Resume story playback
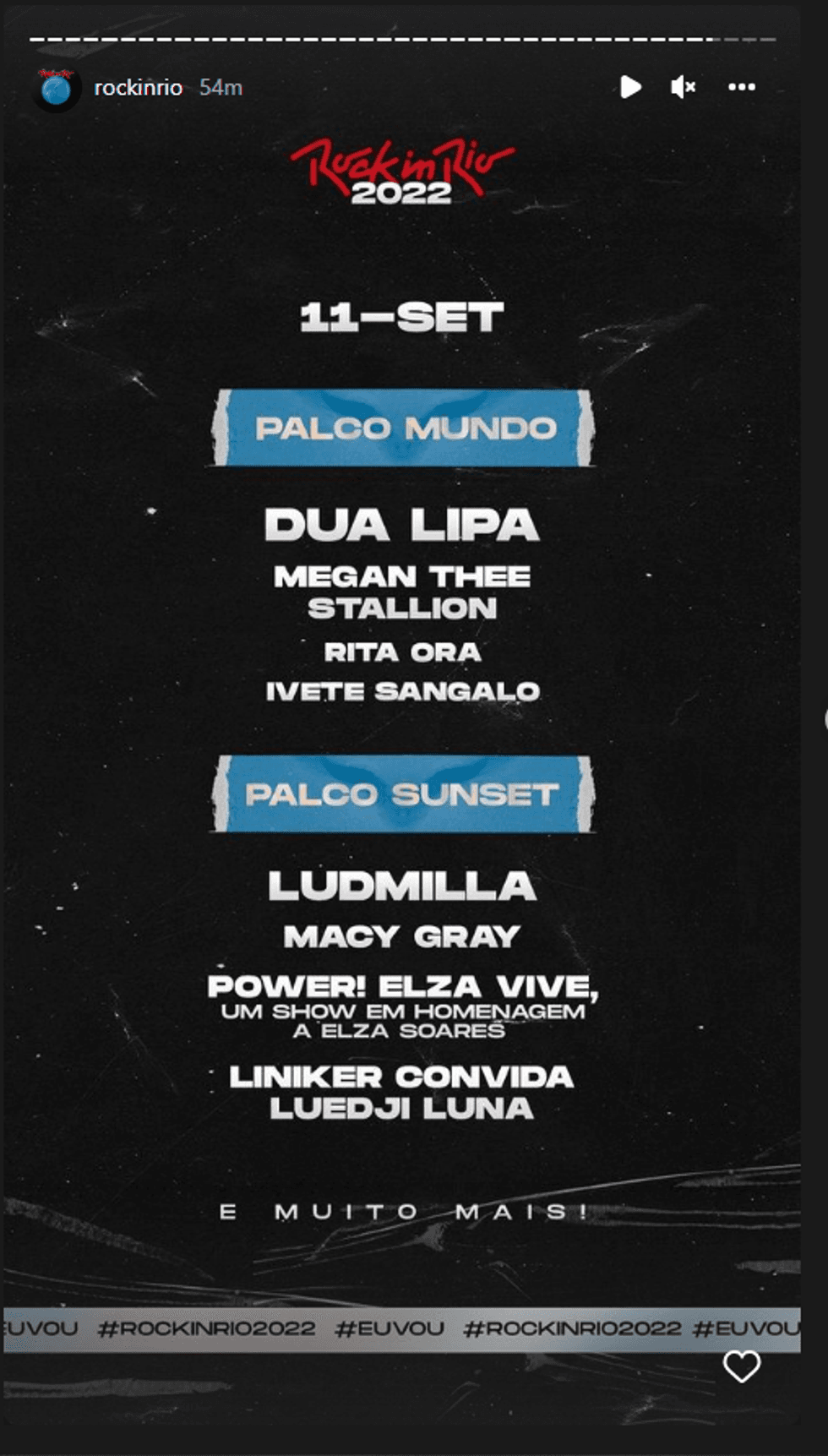This screenshot has width=828, height=1456. pyautogui.click(x=630, y=87)
